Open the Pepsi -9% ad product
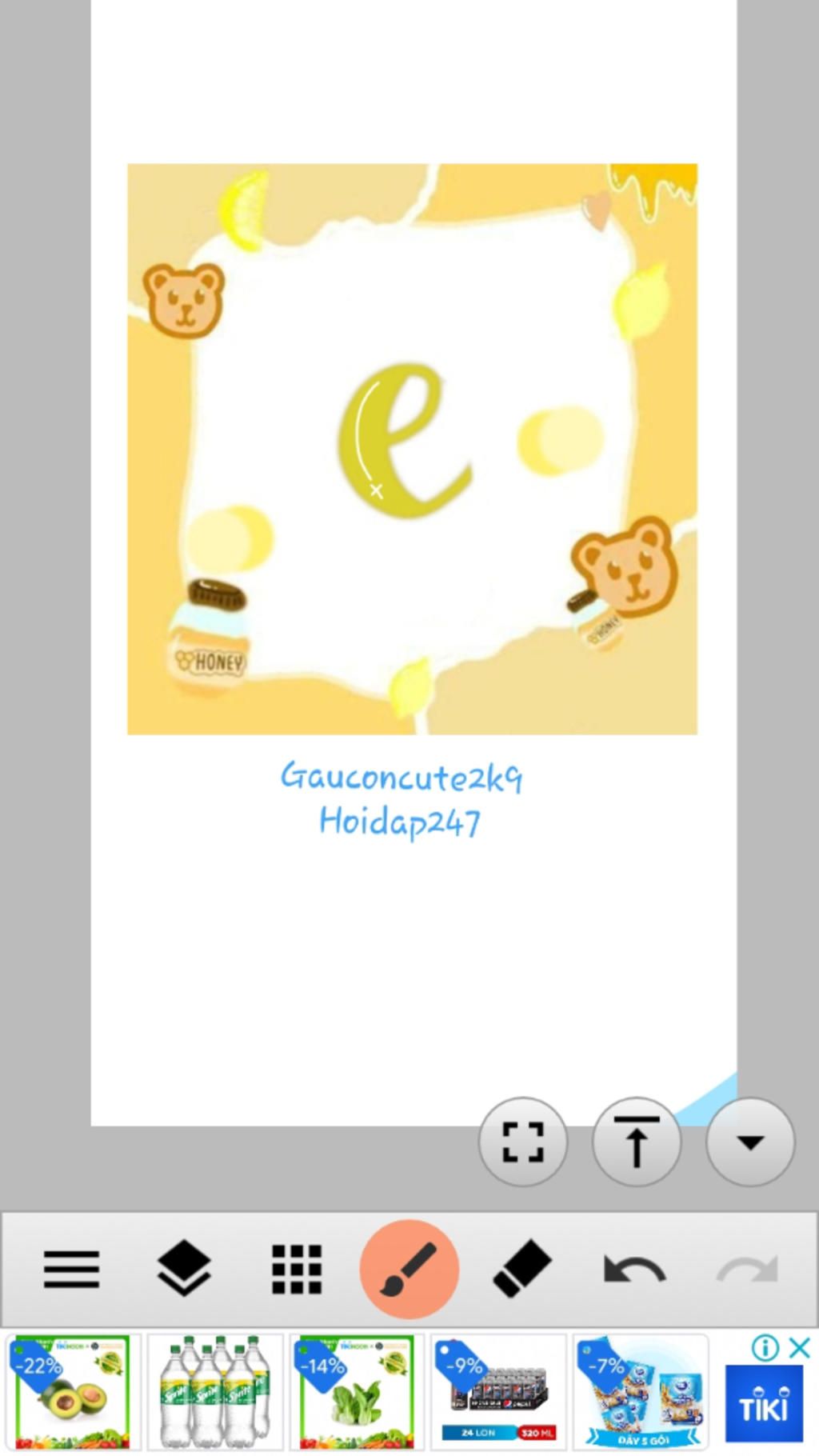The width and height of the screenshot is (819, 1456). click(498, 1392)
